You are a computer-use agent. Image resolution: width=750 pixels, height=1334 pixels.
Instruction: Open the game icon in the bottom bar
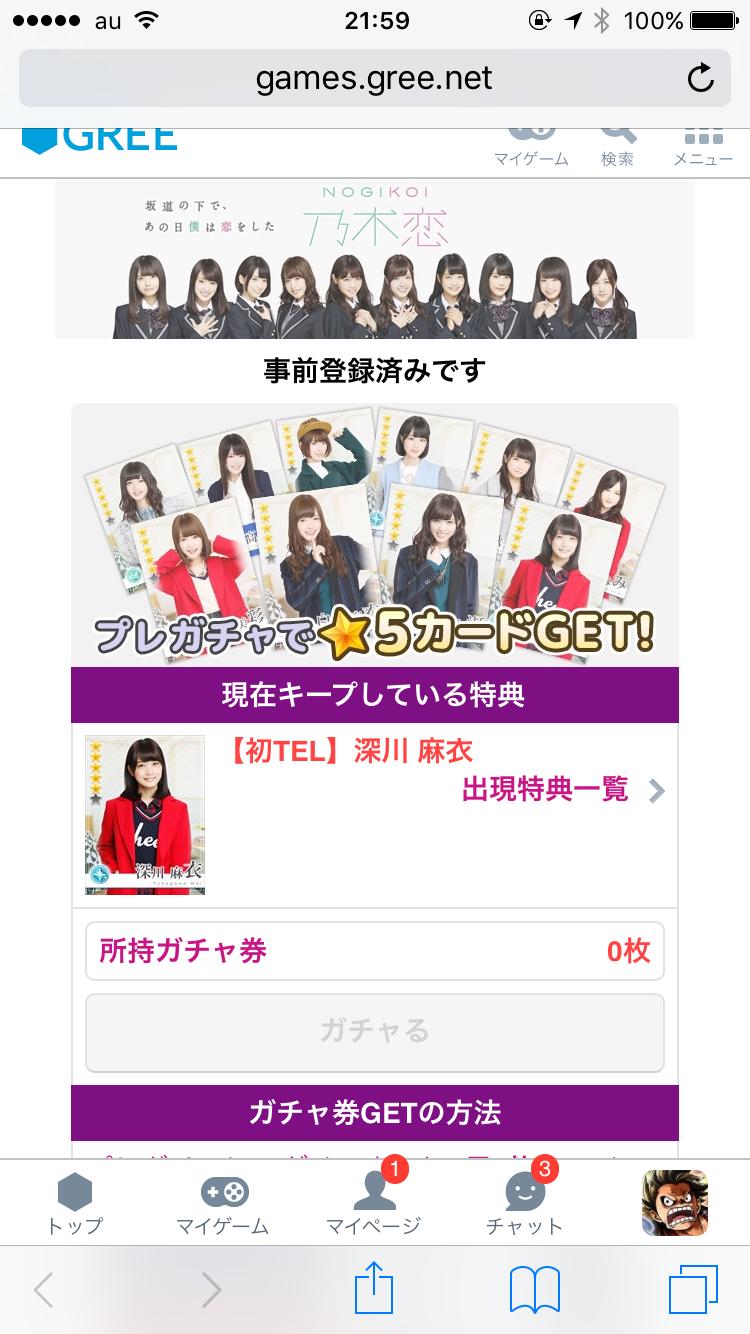674,1203
